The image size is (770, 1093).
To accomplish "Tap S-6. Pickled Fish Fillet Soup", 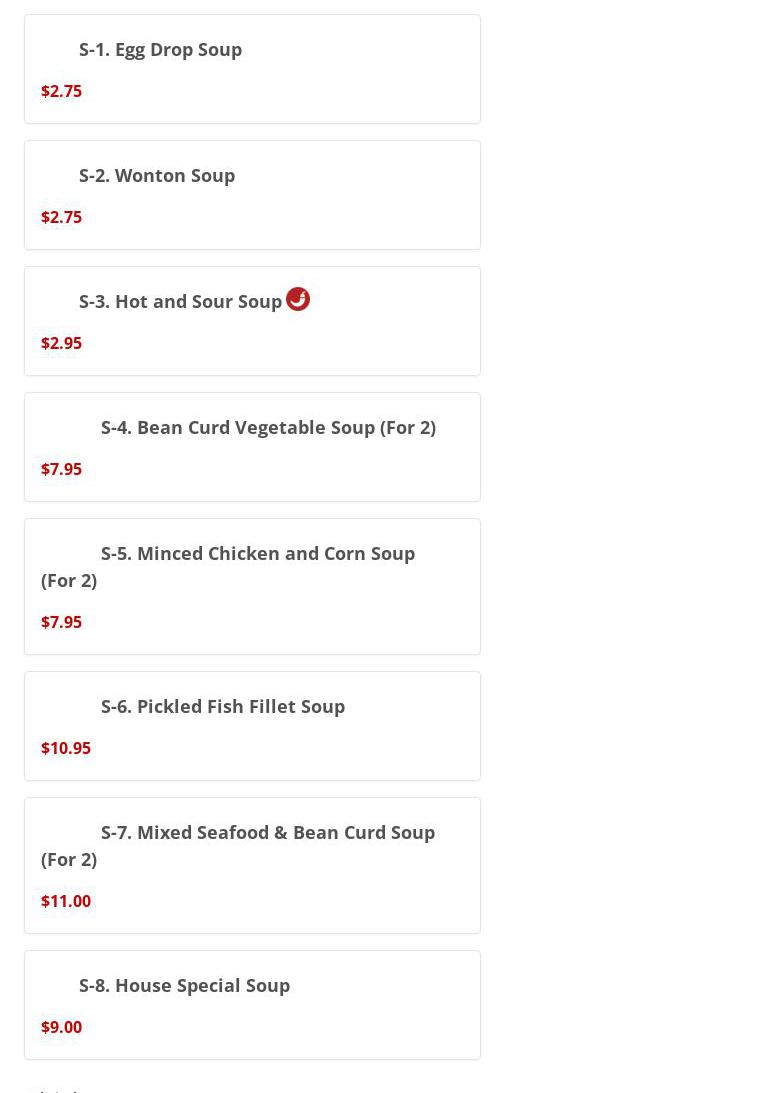I will pos(222,707).
